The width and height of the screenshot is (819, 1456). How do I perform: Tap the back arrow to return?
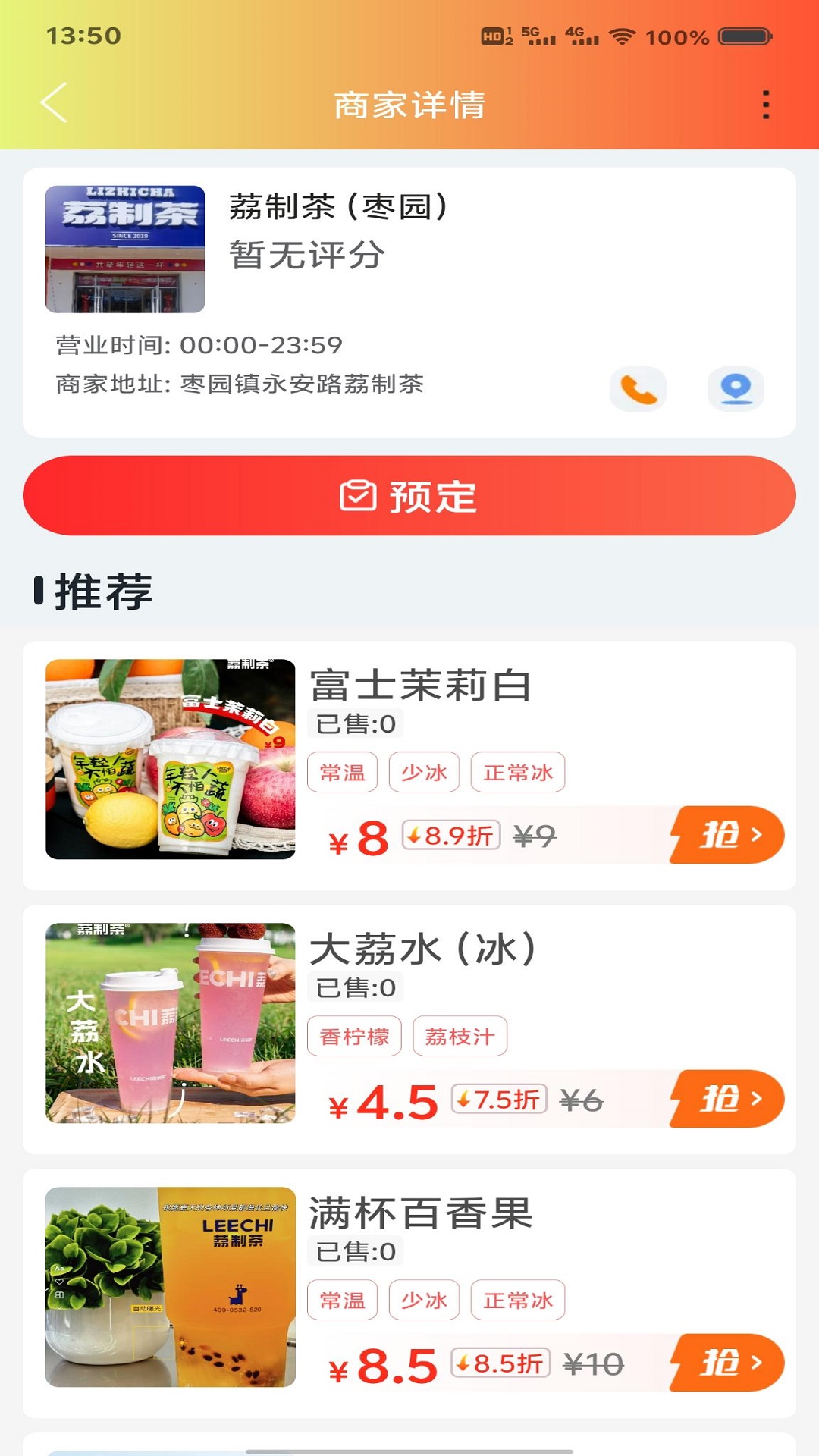[x=53, y=104]
